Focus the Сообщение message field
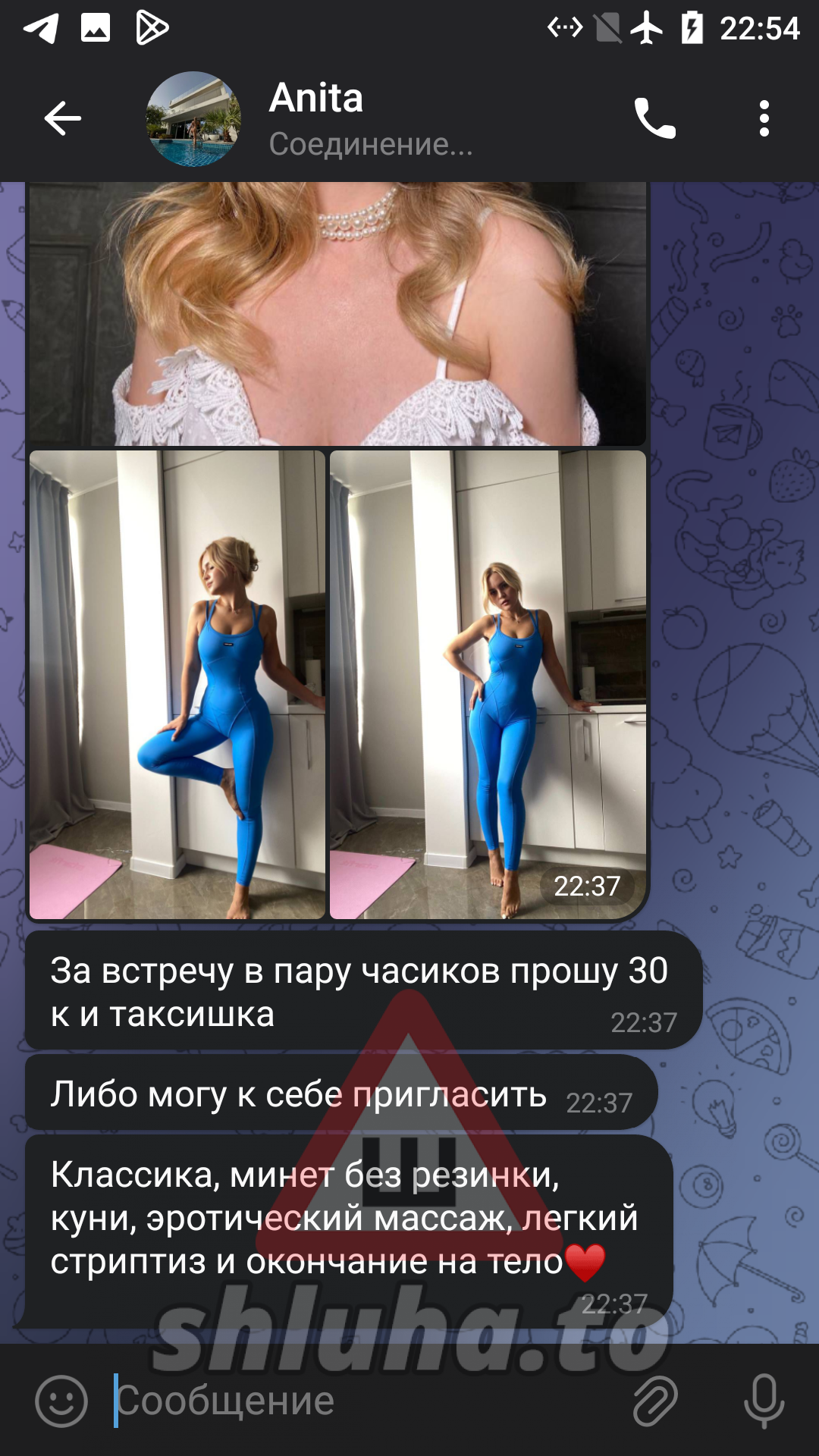Image resolution: width=819 pixels, height=1456 pixels. point(364,1401)
